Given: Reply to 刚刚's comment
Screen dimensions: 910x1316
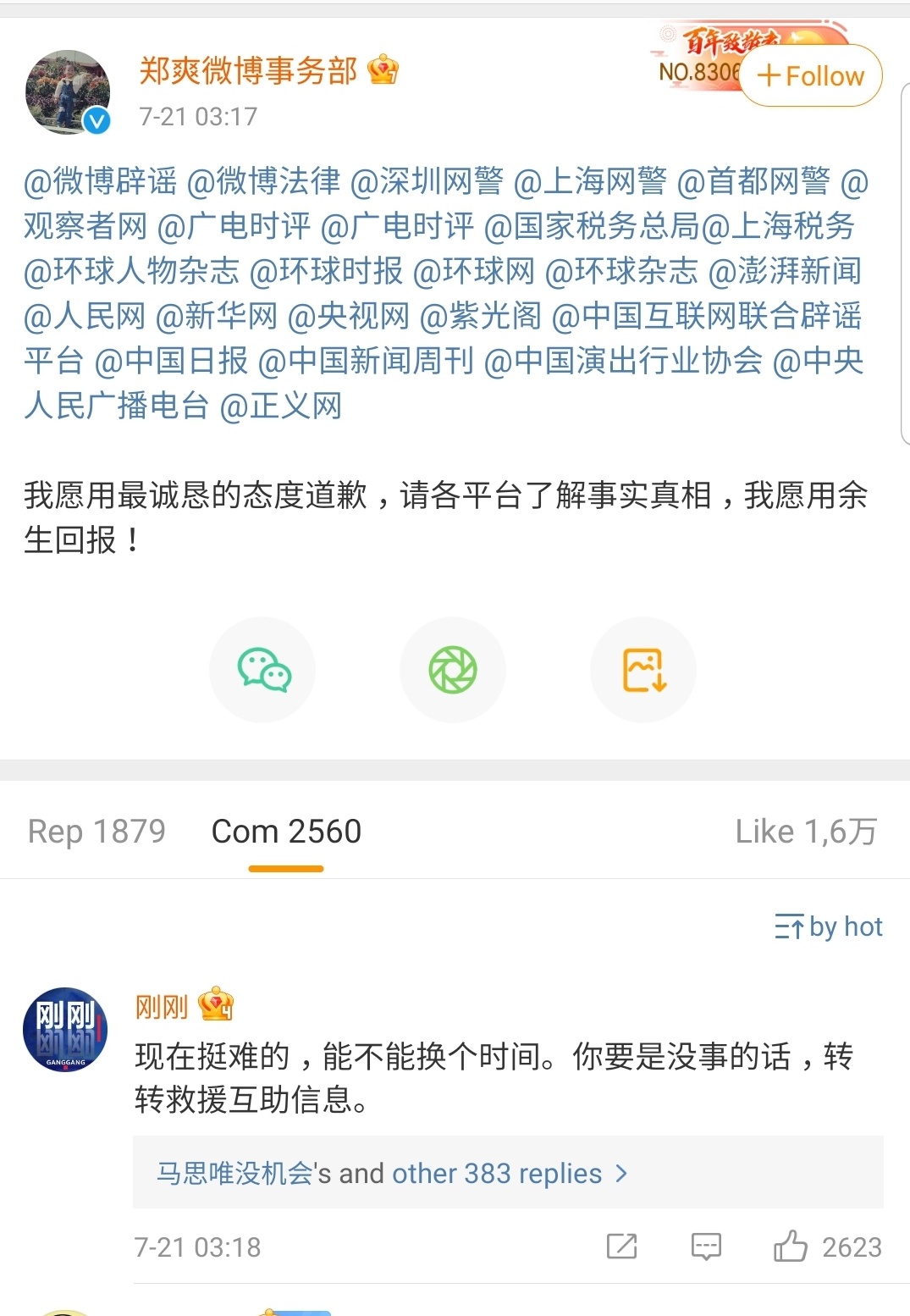Looking at the screenshot, I should point(706,1247).
